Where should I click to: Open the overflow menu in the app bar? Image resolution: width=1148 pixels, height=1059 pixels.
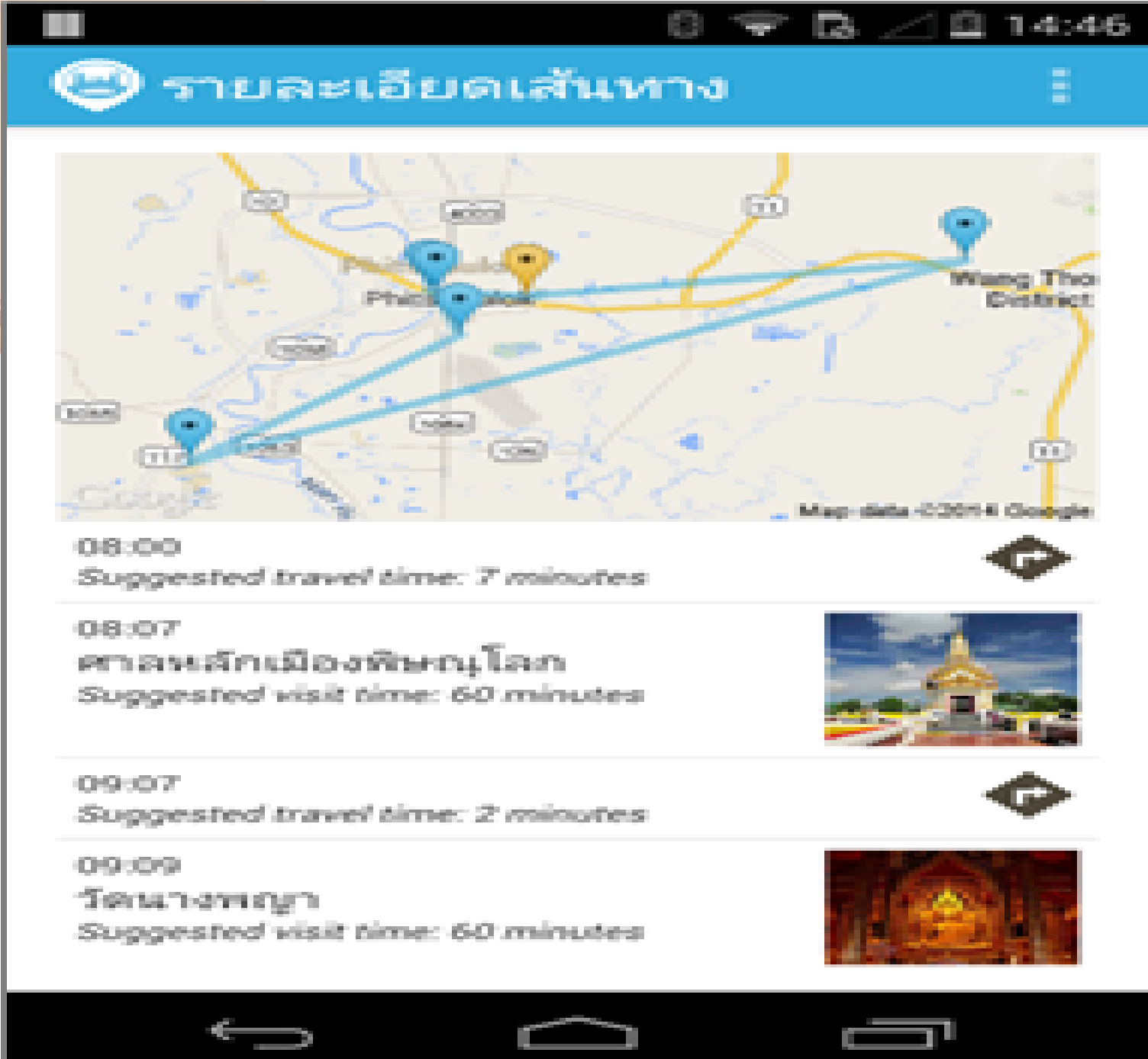tap(1060, 85)
